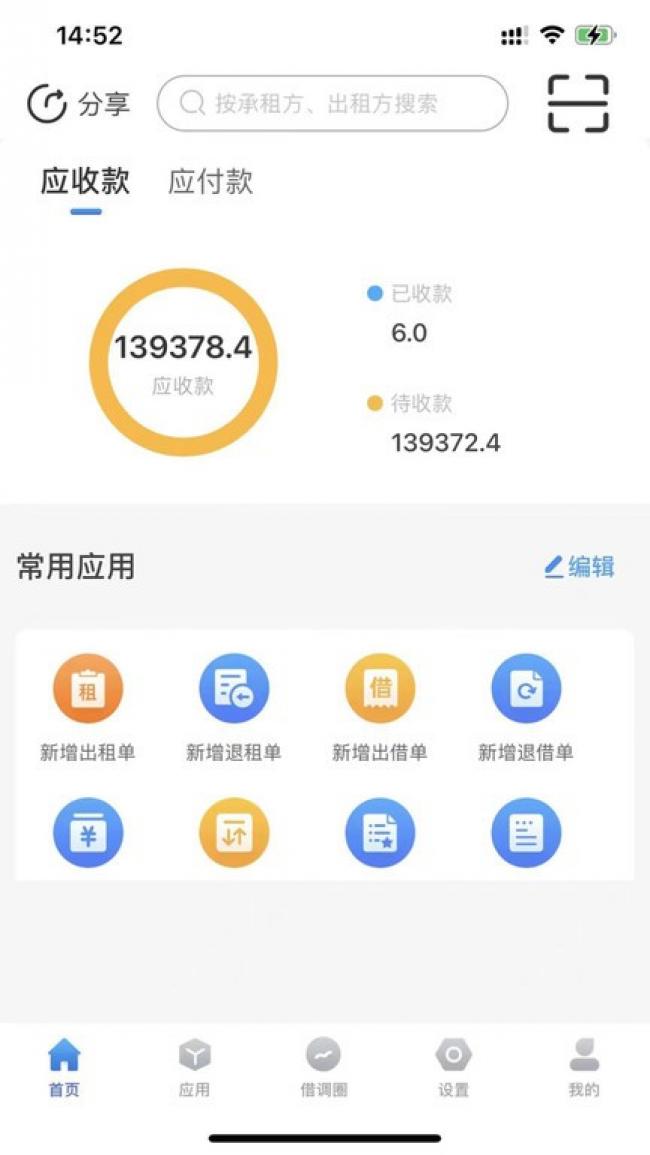The height and width of the screenshot is (1155, 650).
Task: Select the 应收款 tab
Action: coord(85,181)
